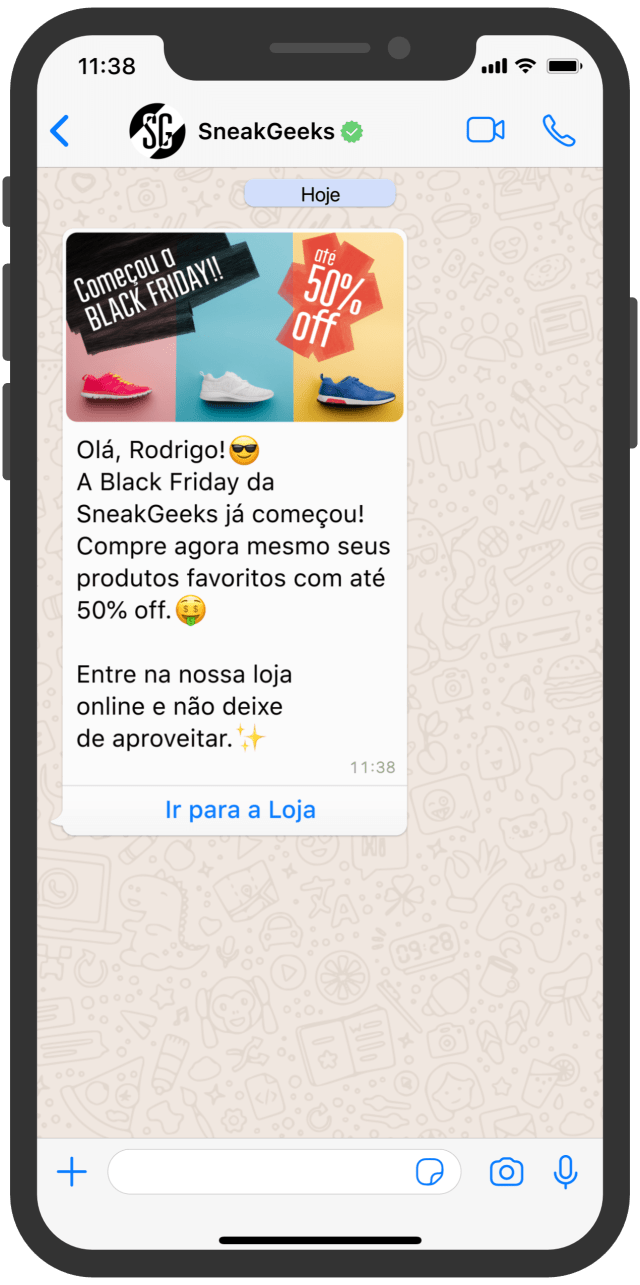
Task: Start a video call with SneakGeeks
Action: pos(485,131)
